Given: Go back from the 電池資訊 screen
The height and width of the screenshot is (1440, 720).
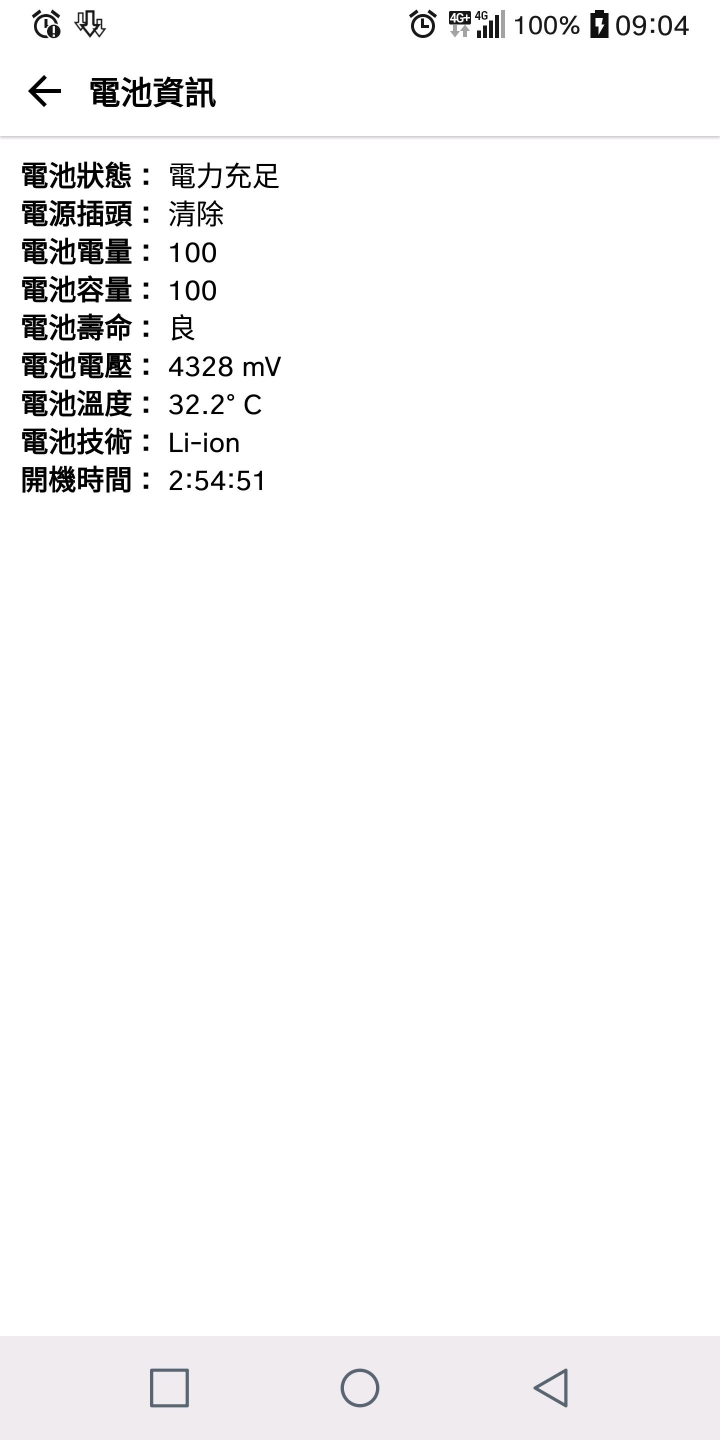Looking at the screenshot, I should 44,93.
